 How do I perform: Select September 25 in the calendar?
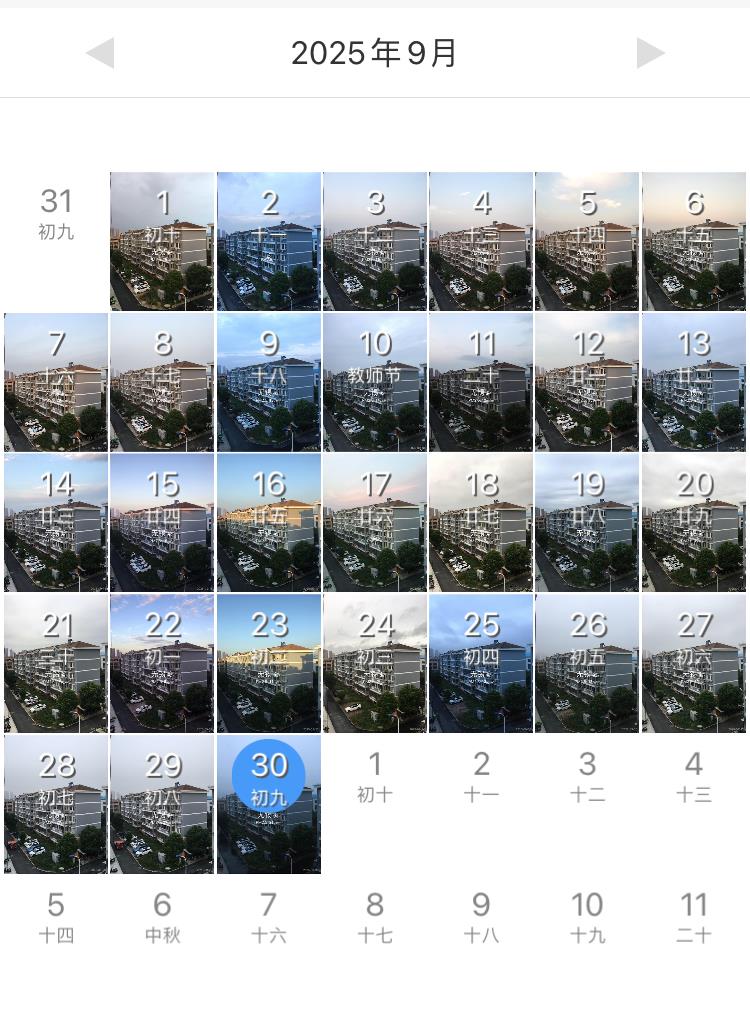(x=481, y=664)
